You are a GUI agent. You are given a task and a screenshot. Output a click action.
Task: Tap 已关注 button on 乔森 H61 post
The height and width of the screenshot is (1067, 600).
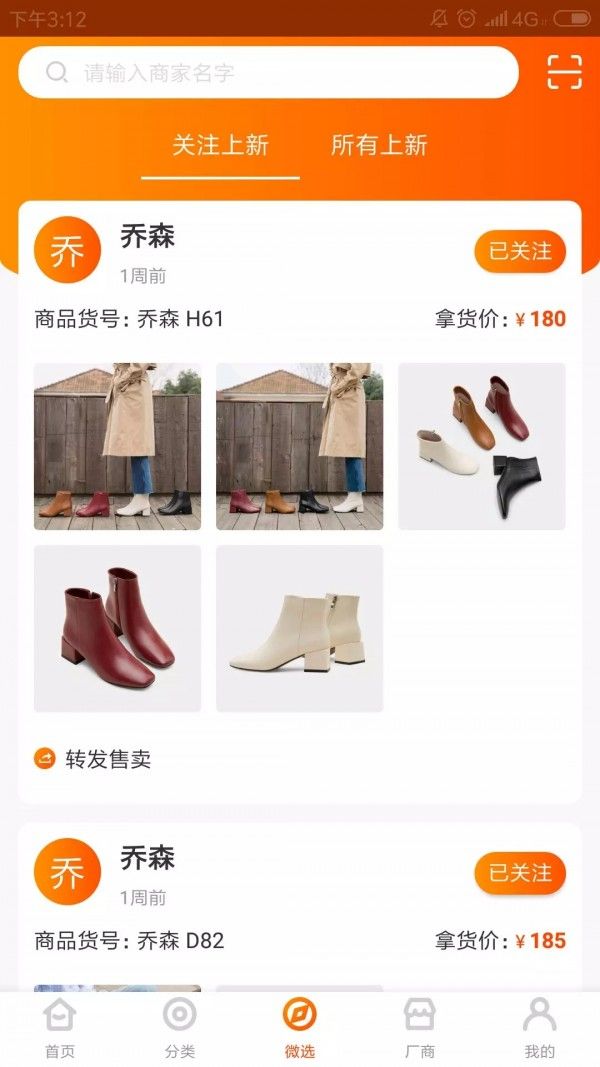pyautogui.click(x=520, y=251)
